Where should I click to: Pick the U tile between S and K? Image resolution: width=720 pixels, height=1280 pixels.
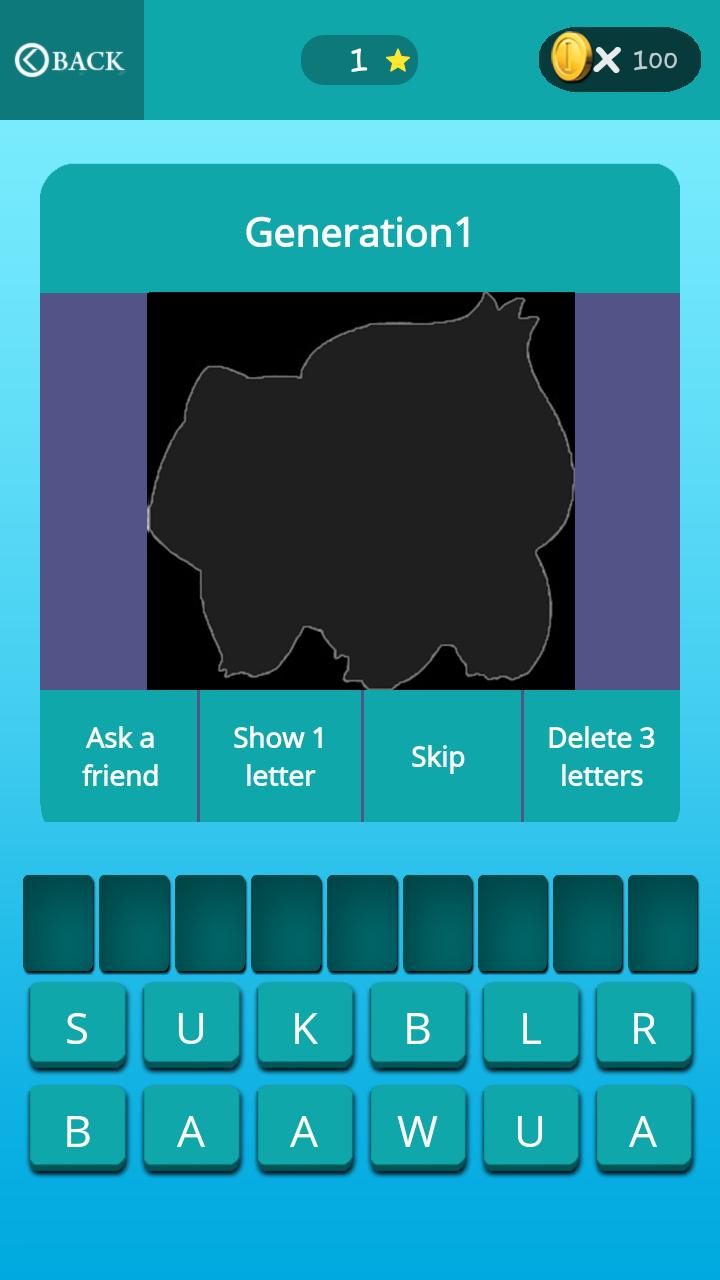pos(191,1026)
